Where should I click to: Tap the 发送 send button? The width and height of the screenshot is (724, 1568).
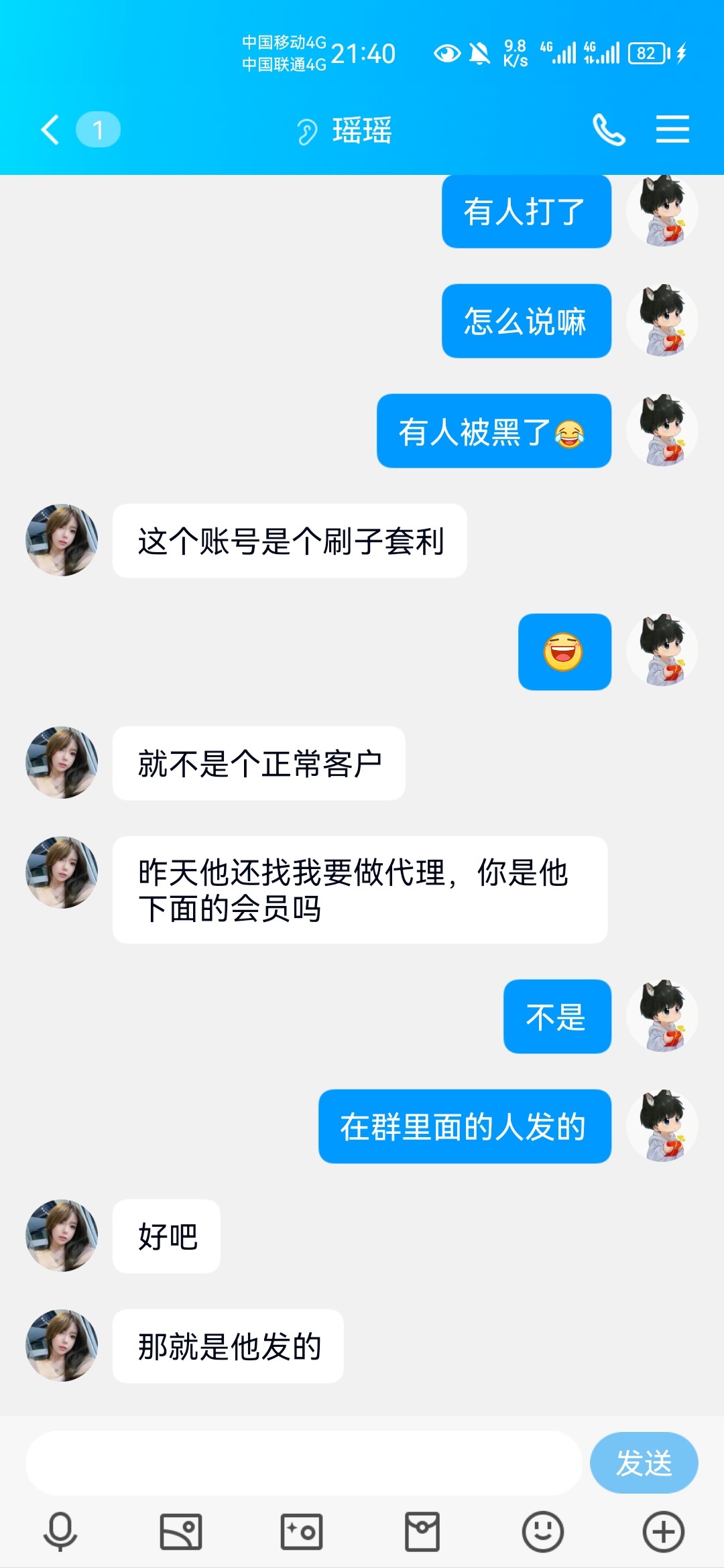click(644, 1463)
